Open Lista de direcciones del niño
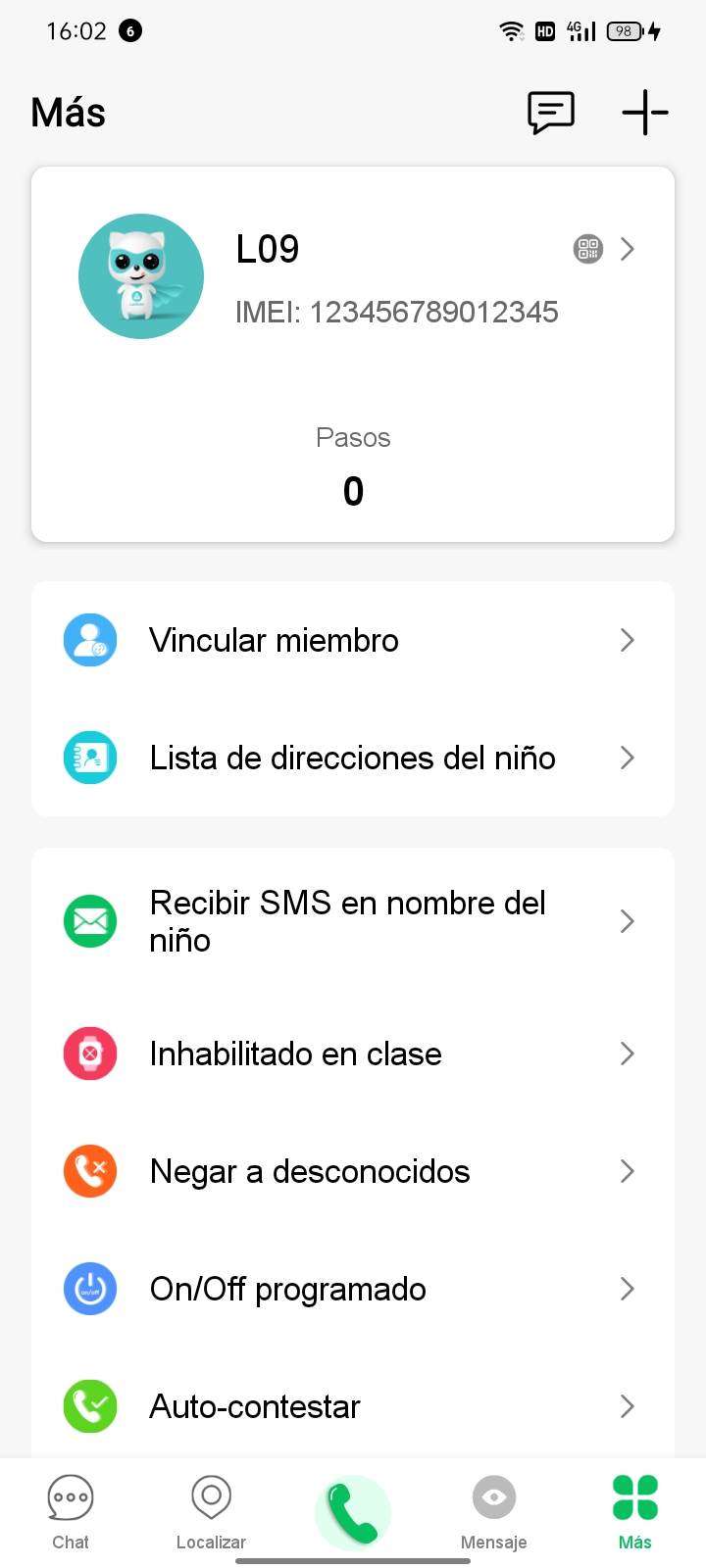706x1568 pixels. 353,758
